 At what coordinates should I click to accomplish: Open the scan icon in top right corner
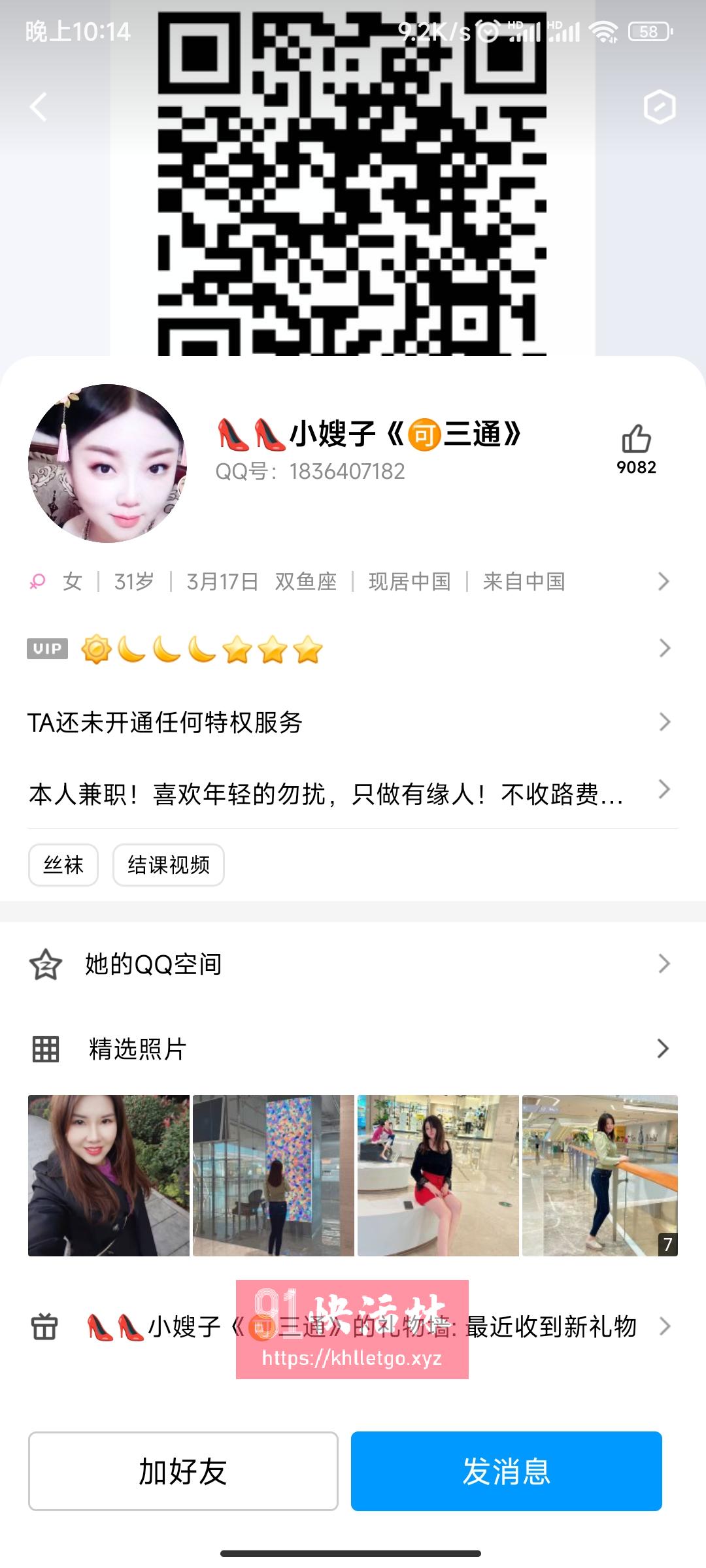[x=660, y=108]
